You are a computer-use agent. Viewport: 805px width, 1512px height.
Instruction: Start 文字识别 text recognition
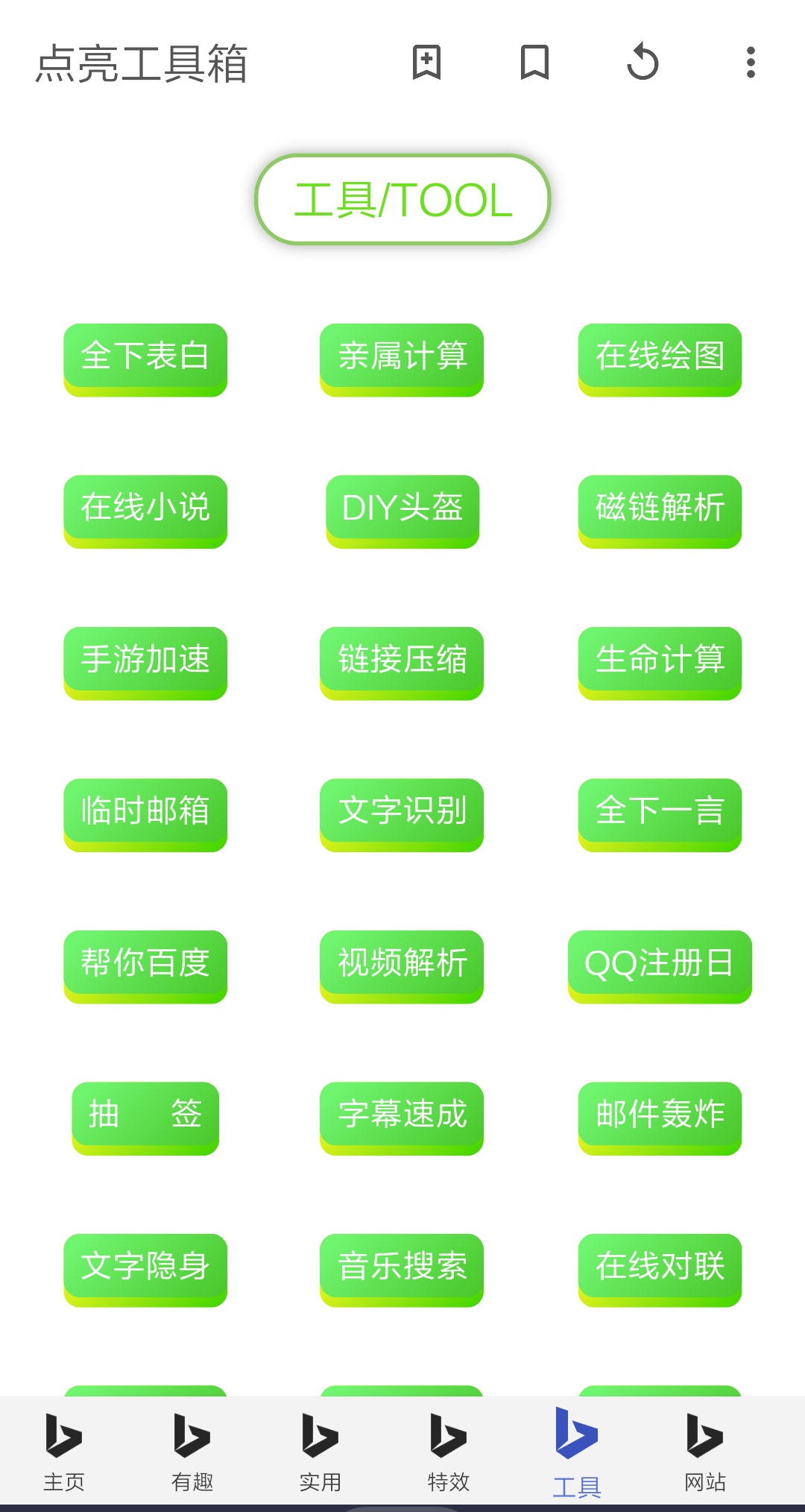402,813
